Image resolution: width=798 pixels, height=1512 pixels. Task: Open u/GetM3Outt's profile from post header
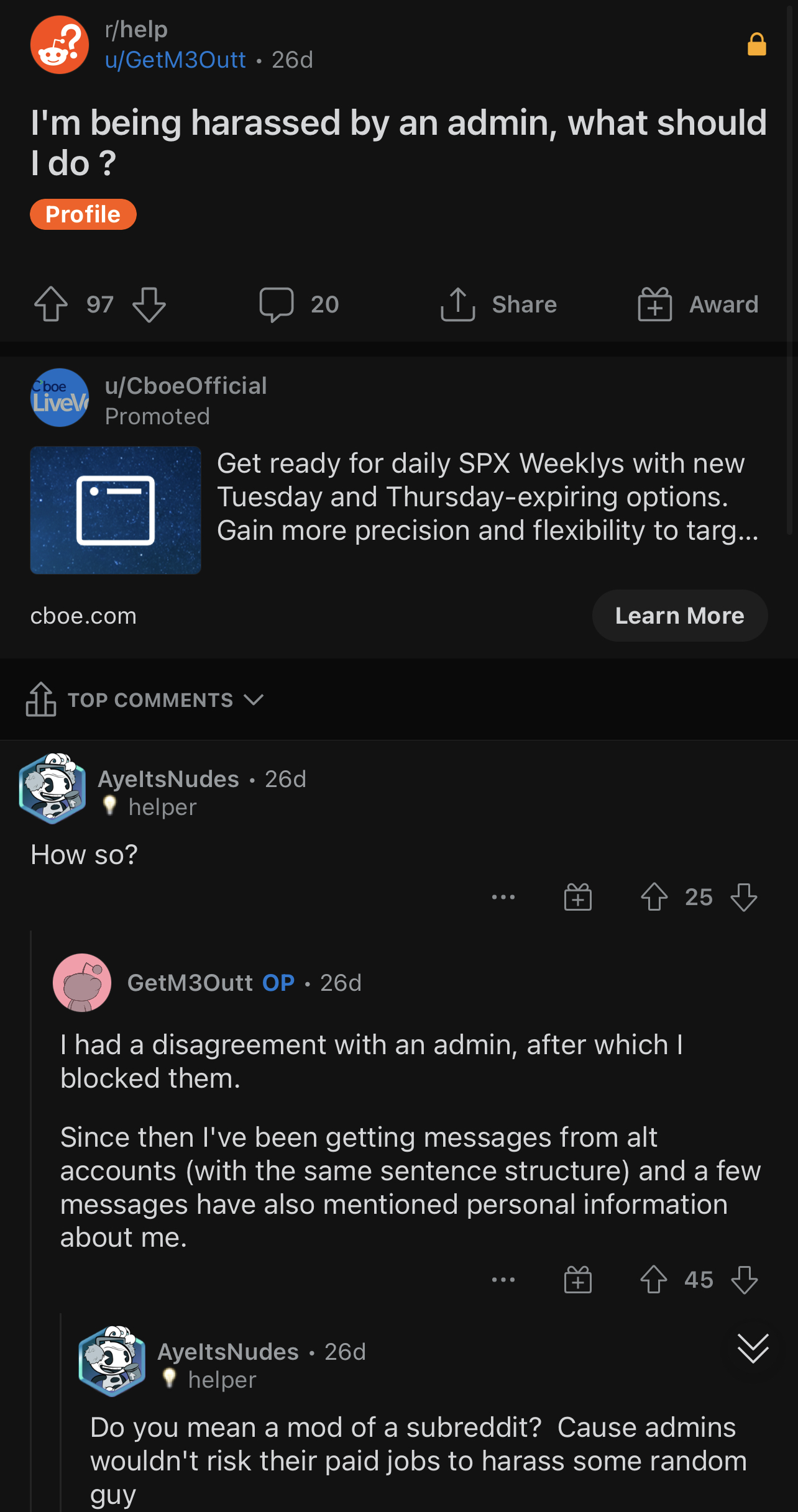(x=176, y=60)
